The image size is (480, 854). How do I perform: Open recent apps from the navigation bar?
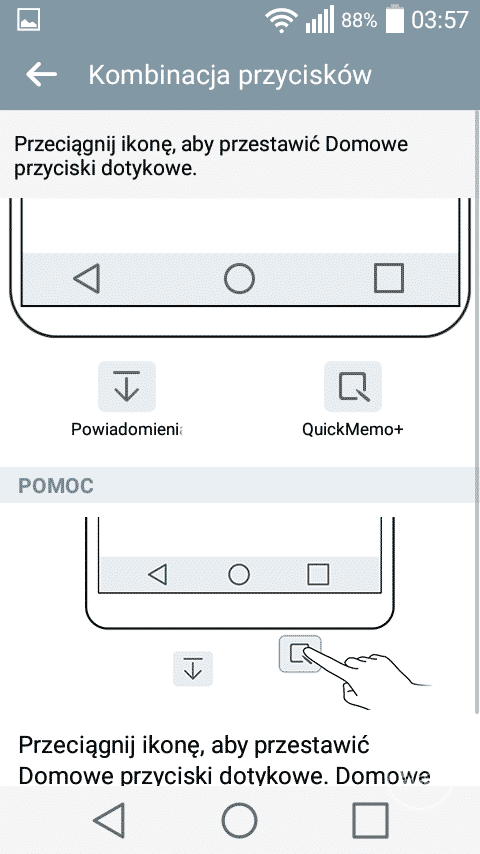pos(370,819)
